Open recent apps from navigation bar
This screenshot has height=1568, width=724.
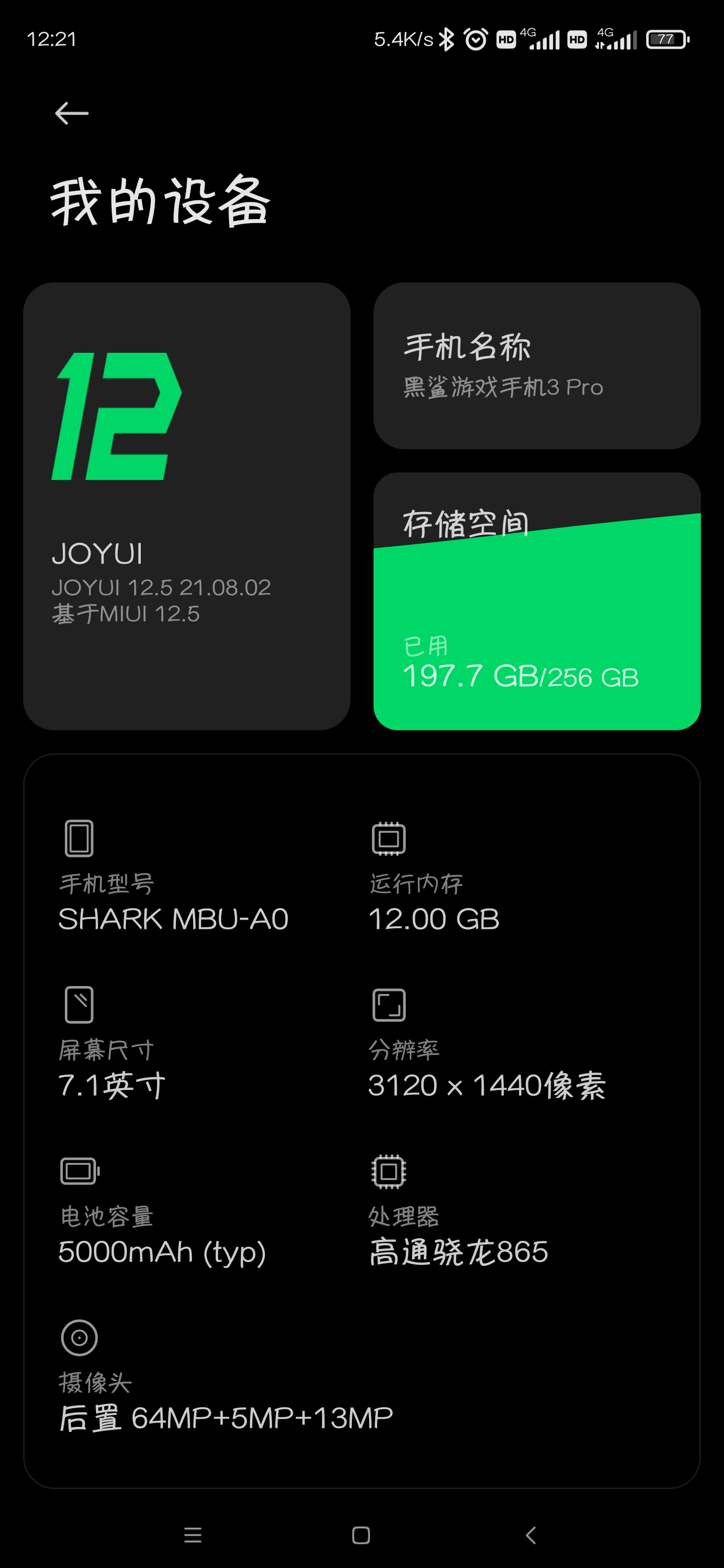point(193,1534)
